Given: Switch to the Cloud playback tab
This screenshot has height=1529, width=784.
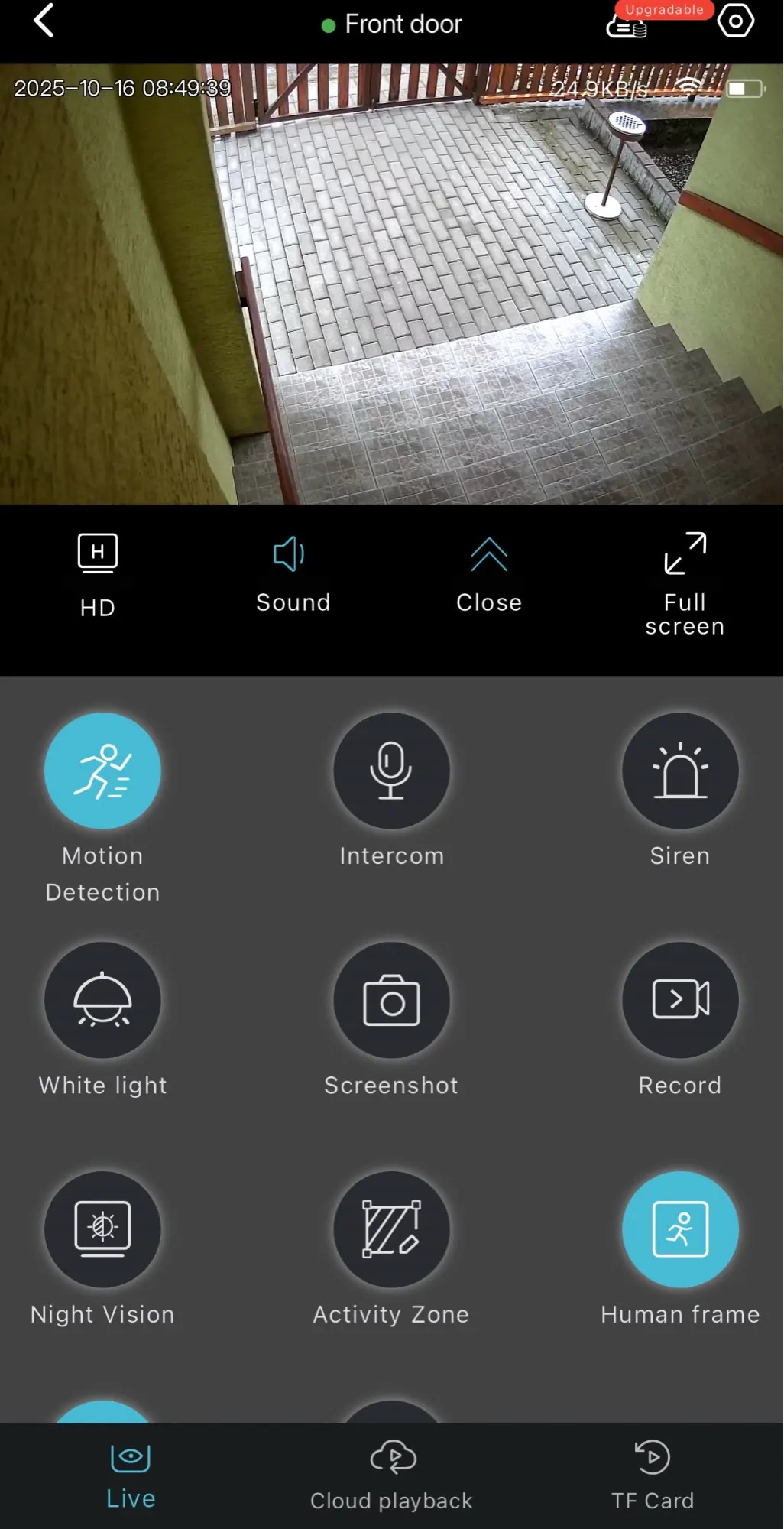Looking at the screenshot, I should 391,1477.
